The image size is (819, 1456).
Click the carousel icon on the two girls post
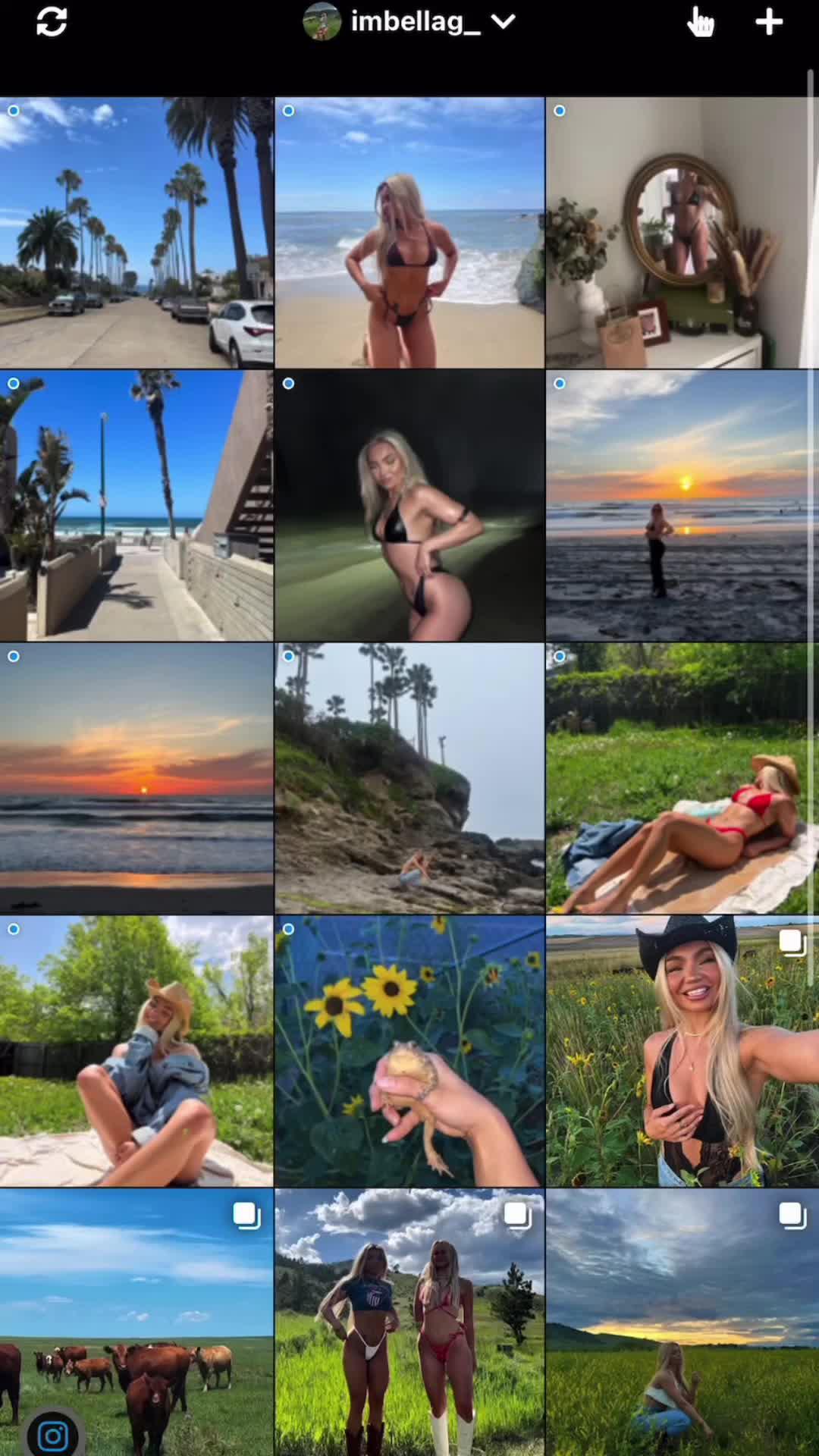click(x=516, y=1214)
